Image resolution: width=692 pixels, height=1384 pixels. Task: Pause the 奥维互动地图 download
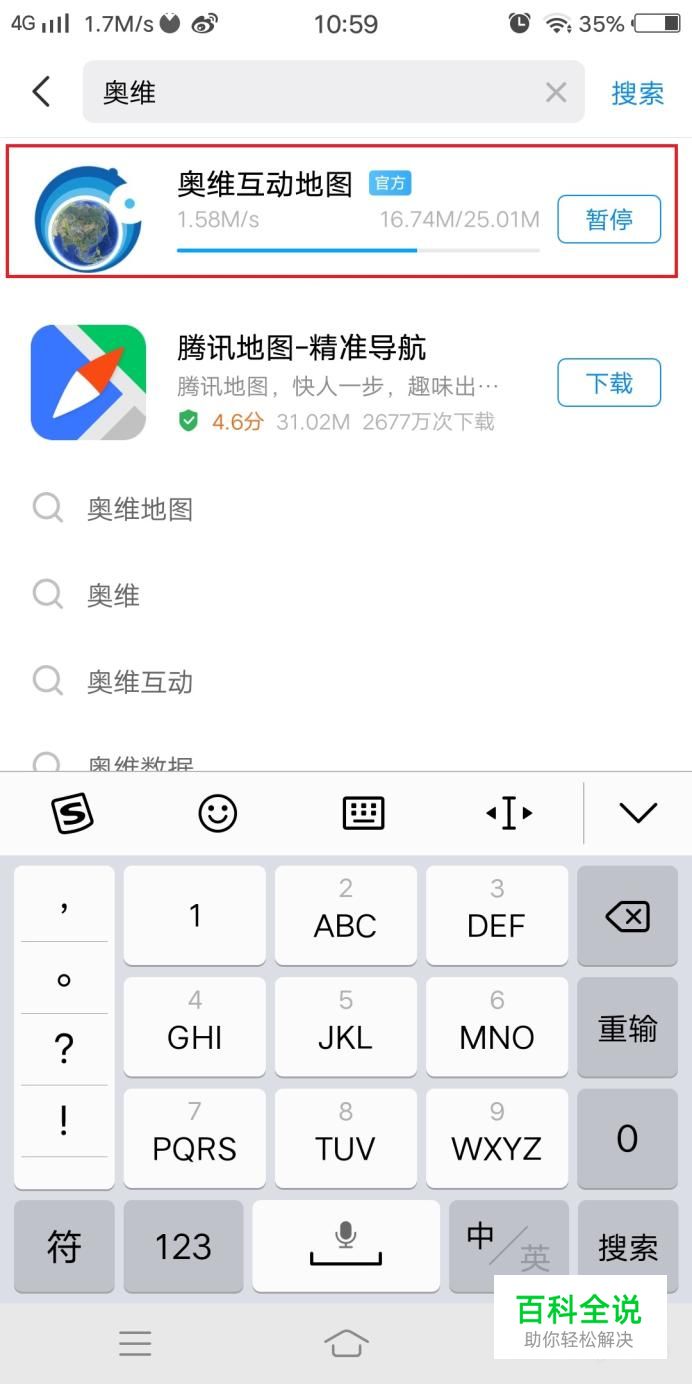click(x=609, y=219)
